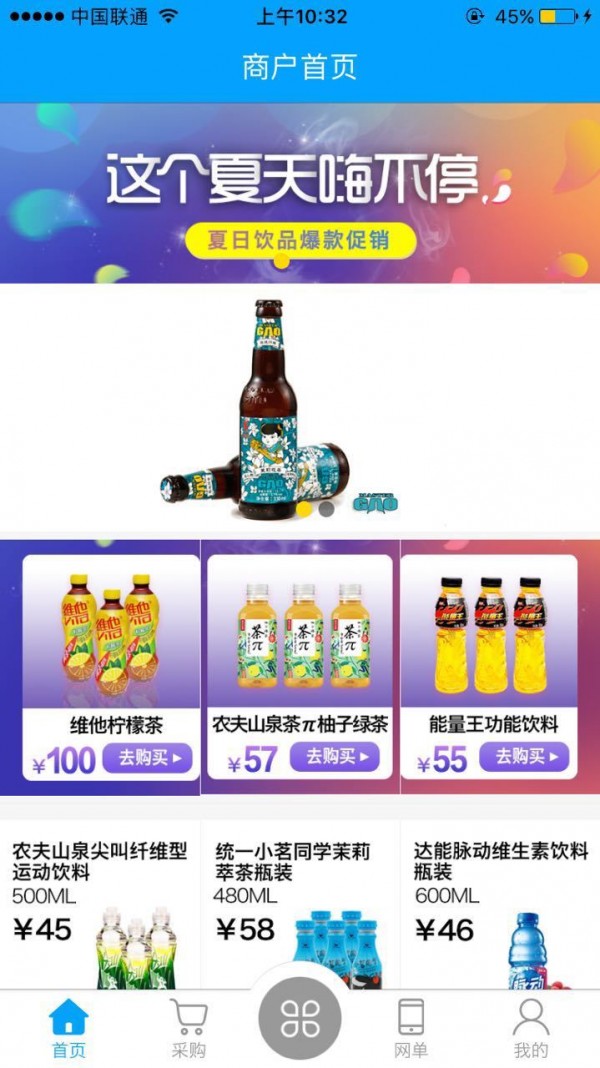Switch to the 我的 tab
600x1068 pixels.
(531, 1028)
